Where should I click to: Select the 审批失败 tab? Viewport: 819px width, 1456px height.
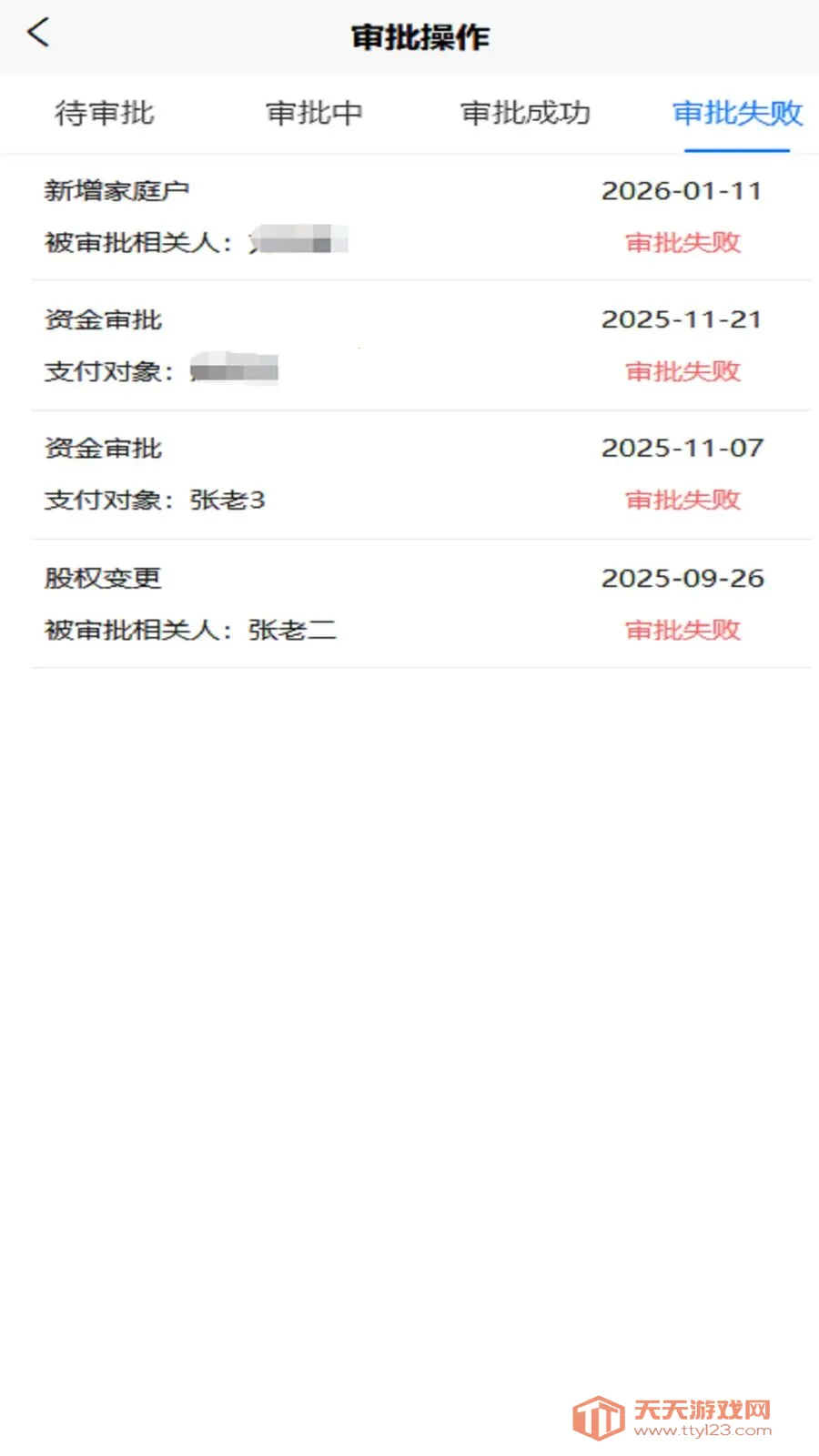coord(737,114)
